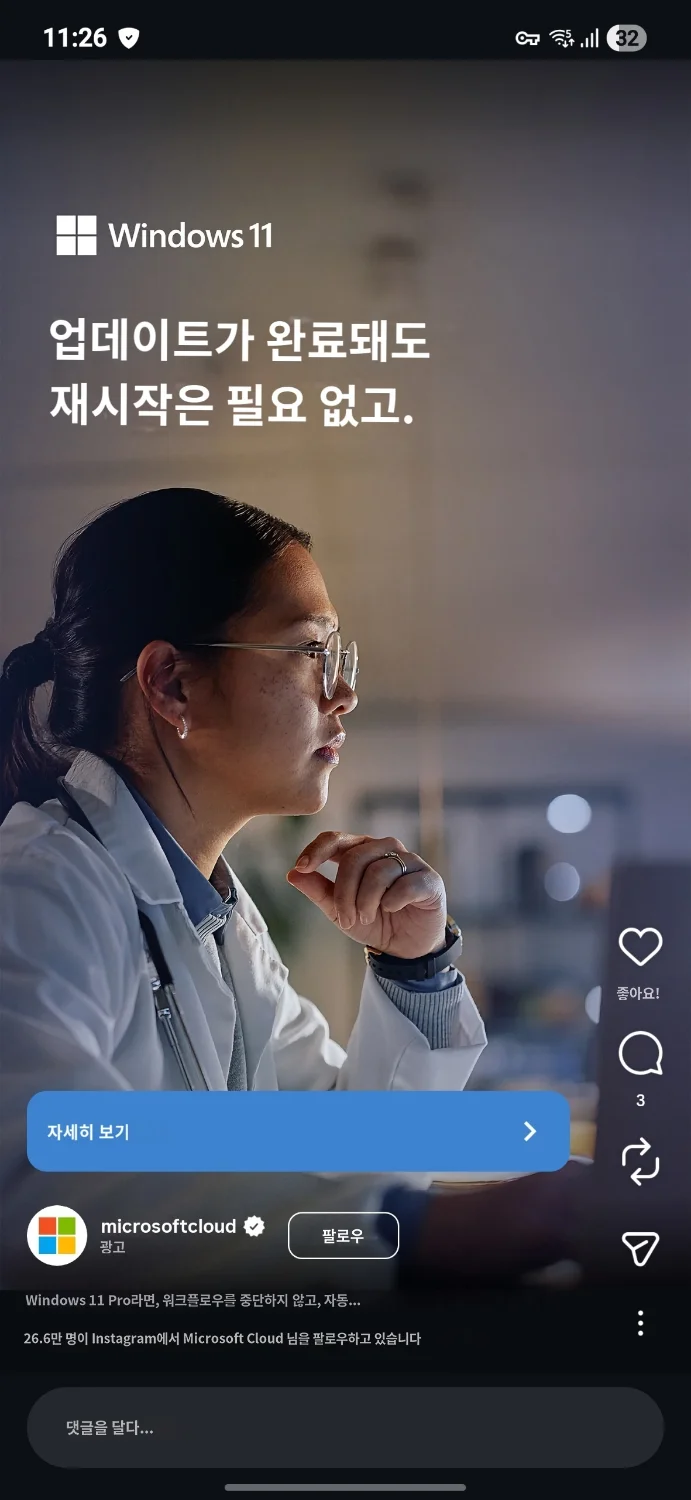This screenshot has width=691, height=1500.
Task: Tap the 댓글을 달다 comment field
Action: pos(345,1427)
